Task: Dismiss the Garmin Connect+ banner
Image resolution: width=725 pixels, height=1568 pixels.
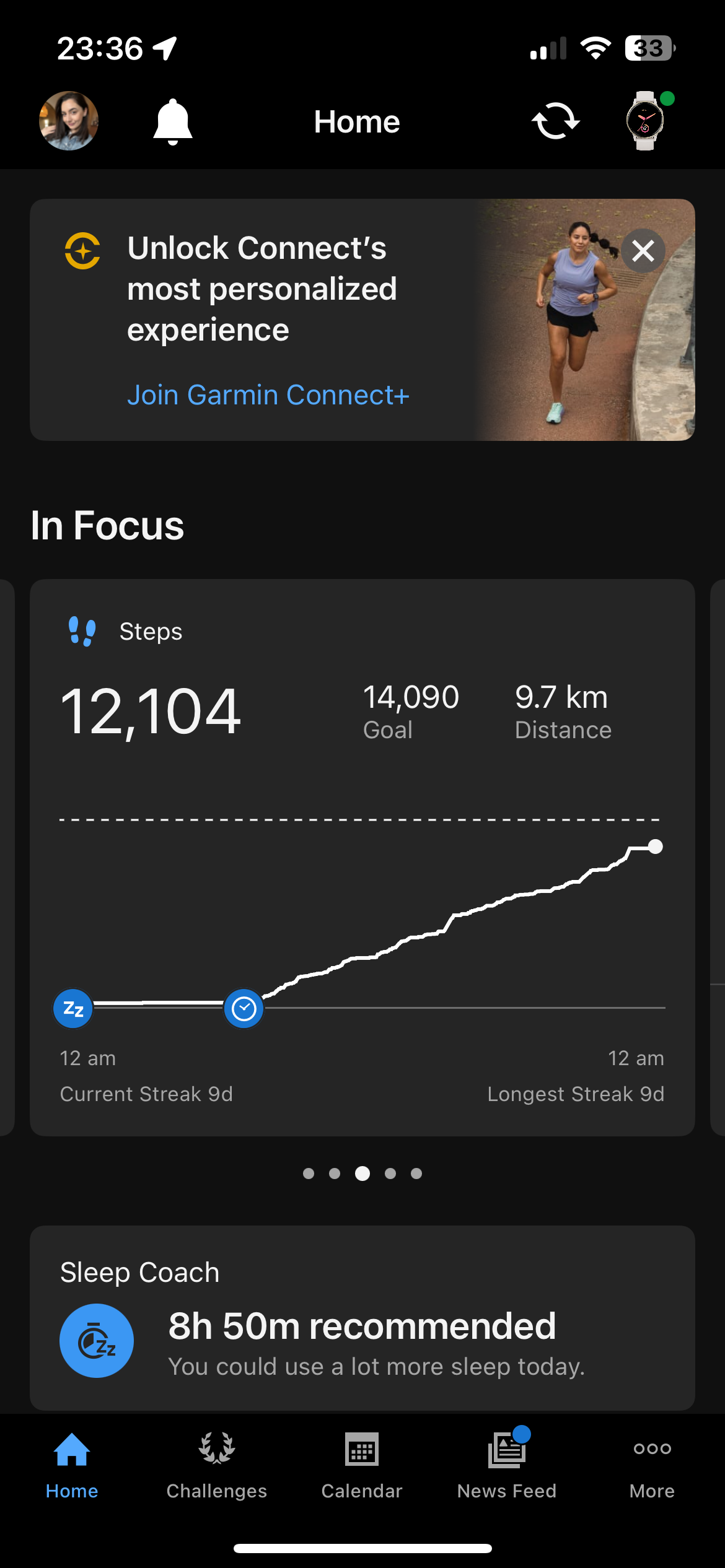Action: (x=643, y=251)
